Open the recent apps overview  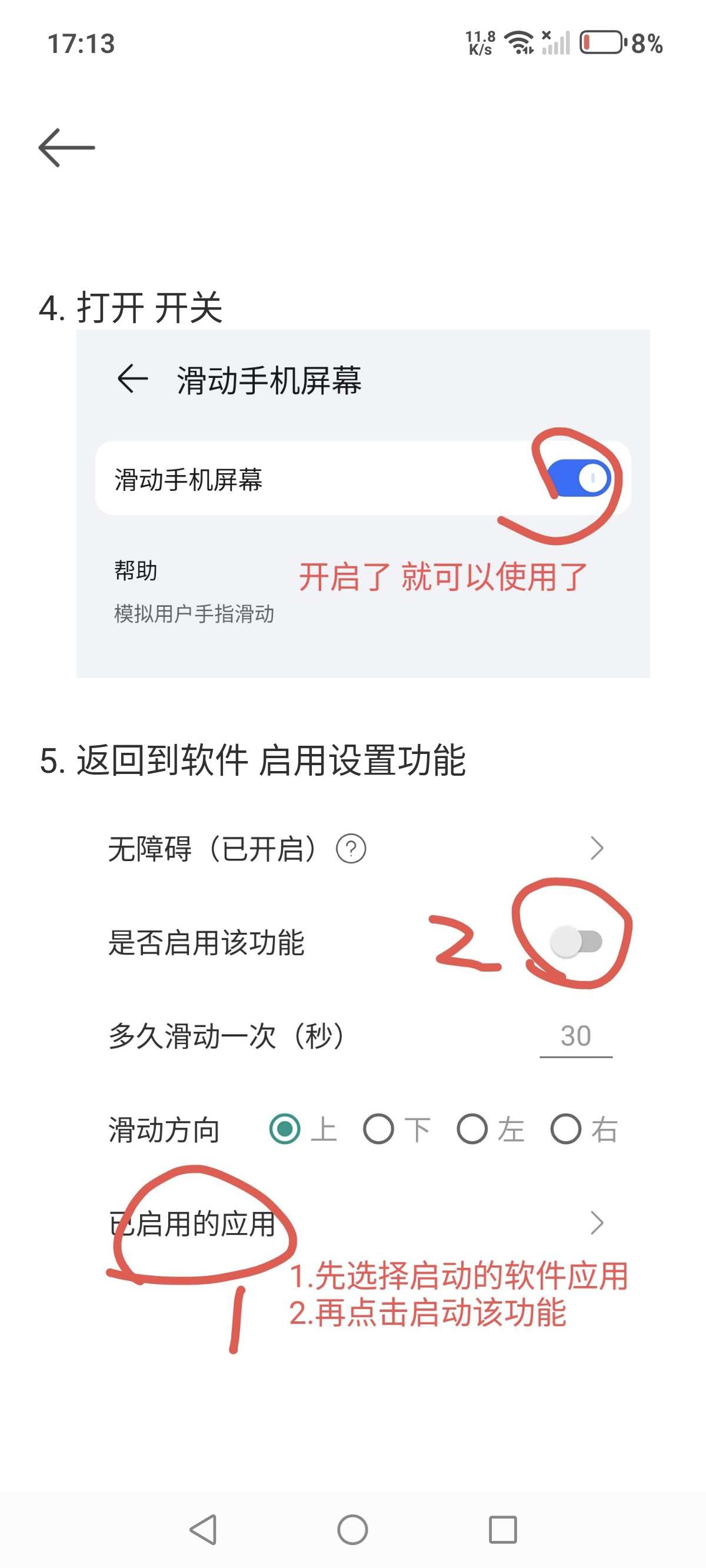pyautogui.click(x=502, y=1529)
